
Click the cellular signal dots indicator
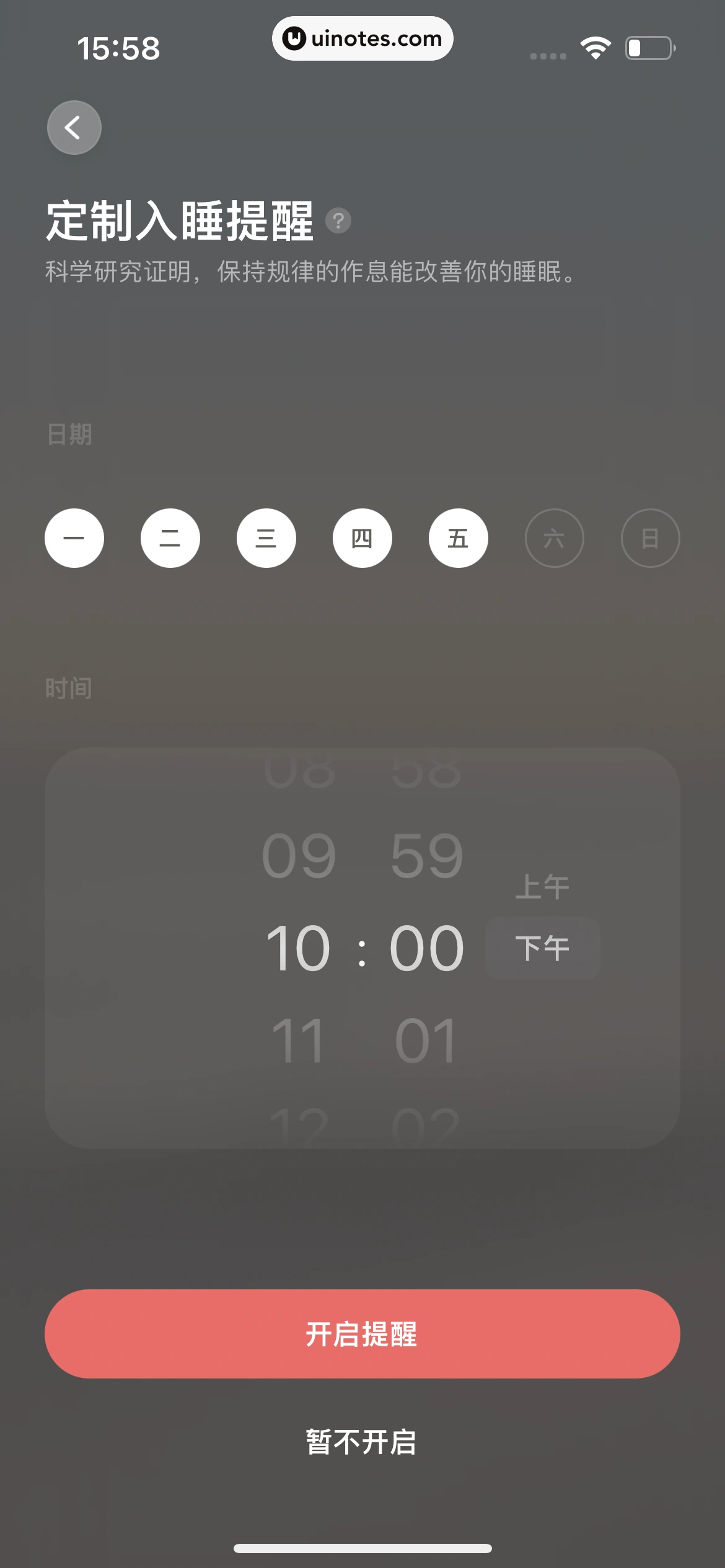[548, 54]
